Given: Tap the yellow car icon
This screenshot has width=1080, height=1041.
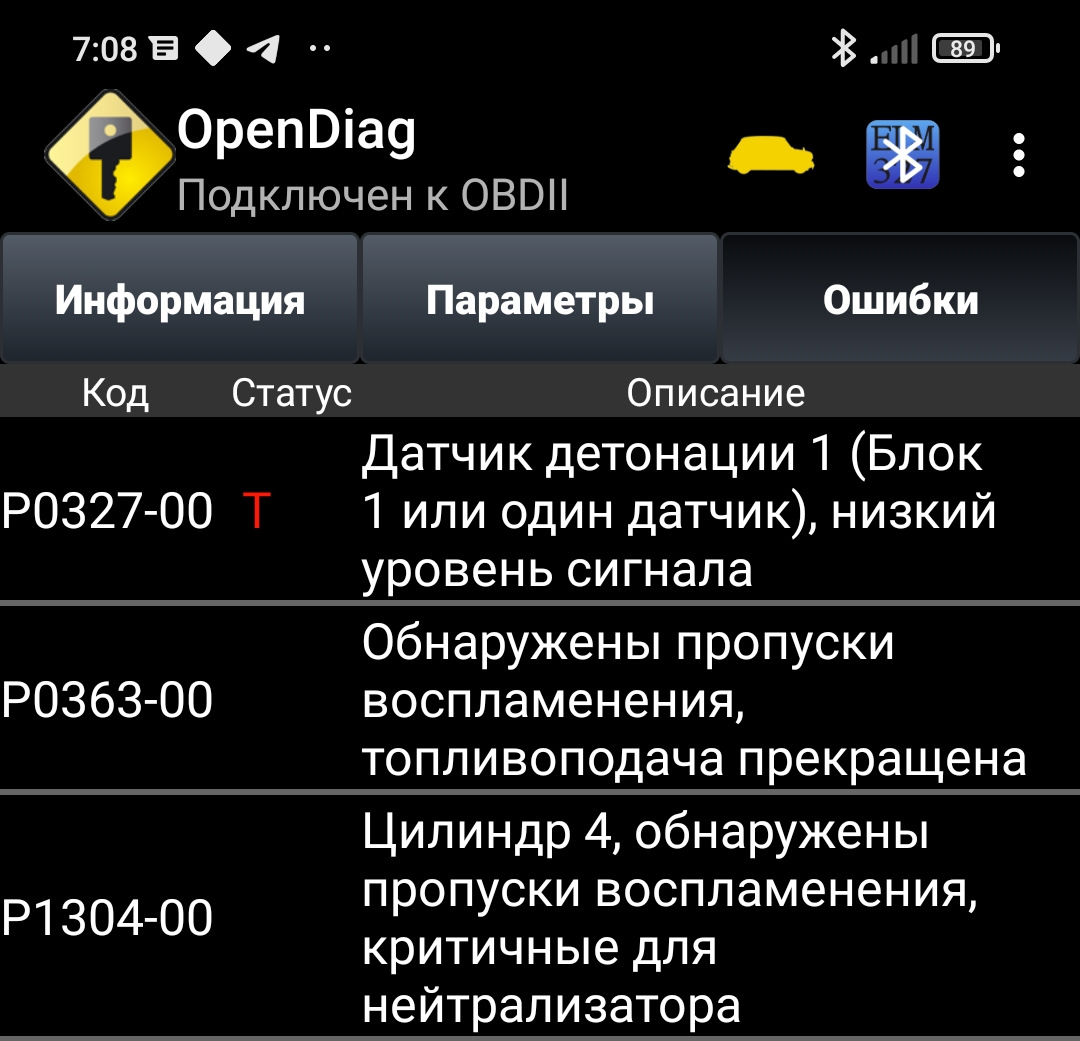Looking at the screenshot, I should 770,155.
